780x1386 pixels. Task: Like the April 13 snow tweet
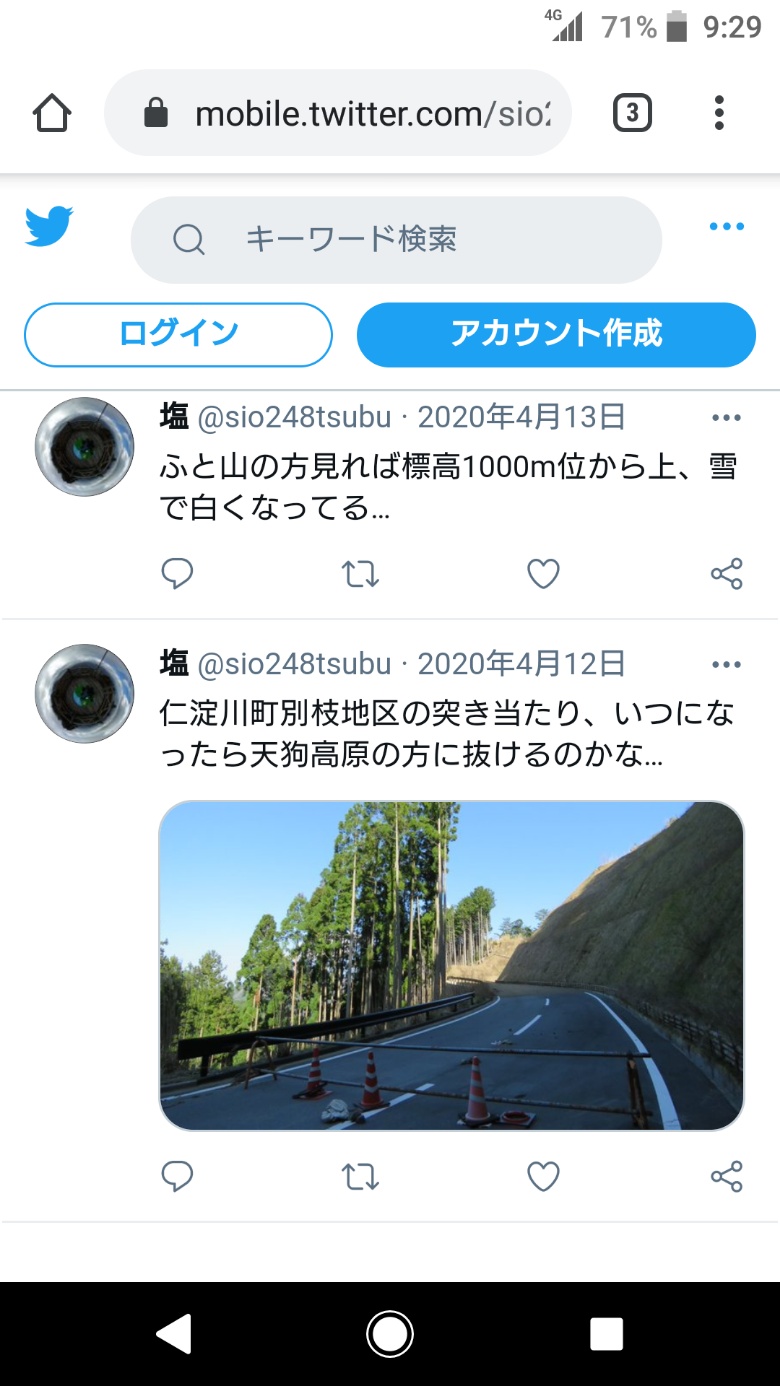click(x=543, y=573)
